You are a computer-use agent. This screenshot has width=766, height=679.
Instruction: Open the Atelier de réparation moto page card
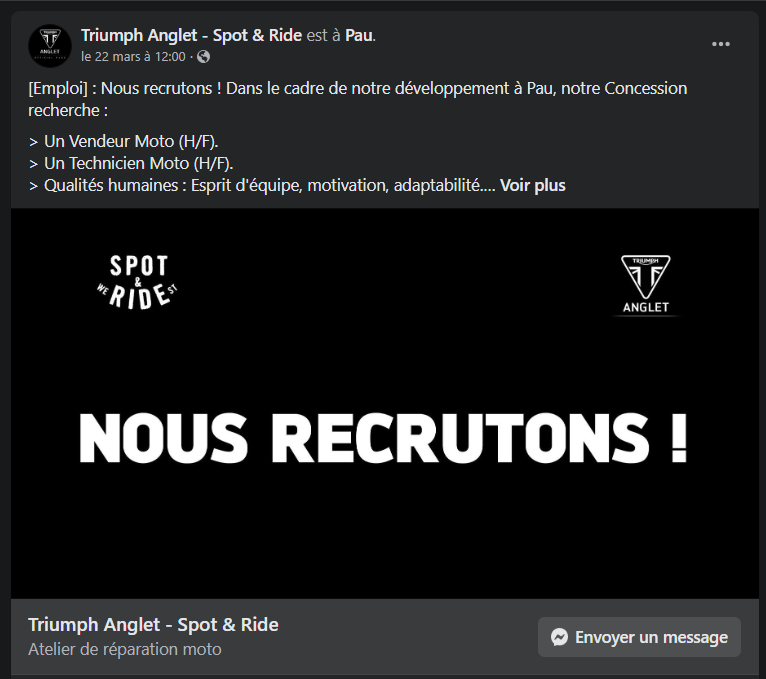154,637
